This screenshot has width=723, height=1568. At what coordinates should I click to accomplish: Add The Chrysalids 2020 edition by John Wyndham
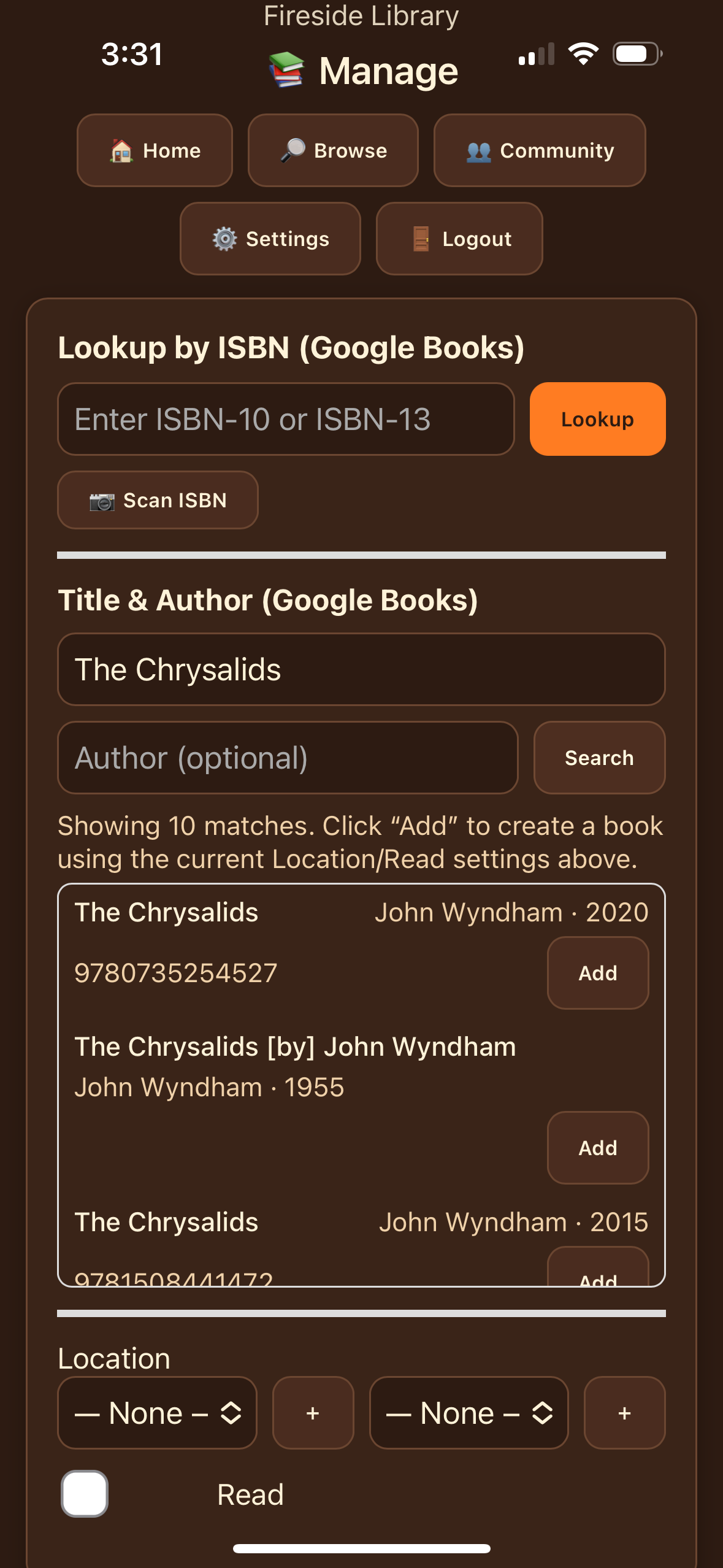click(x=597, y=973)
